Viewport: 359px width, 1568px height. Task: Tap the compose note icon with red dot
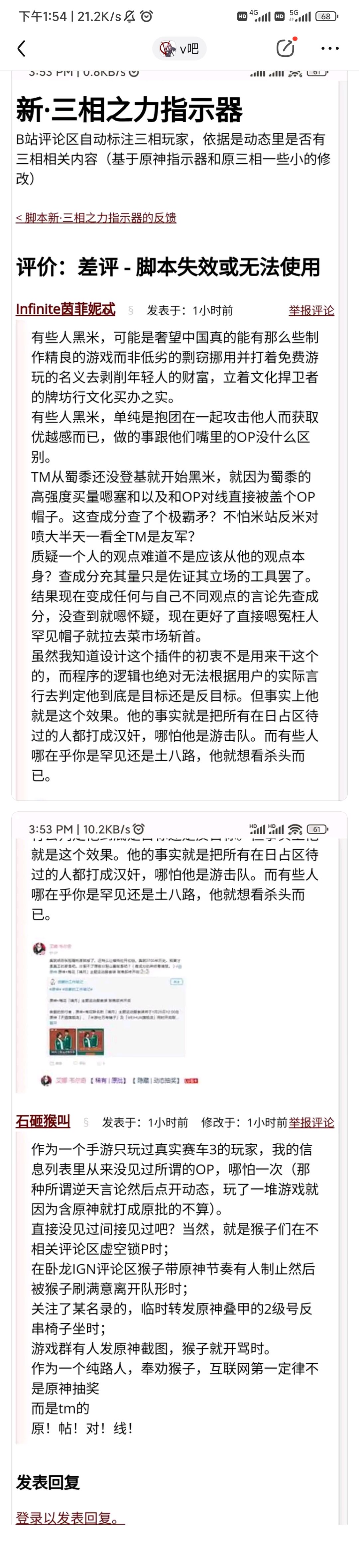pyautogui.click(x=286, y=48)
